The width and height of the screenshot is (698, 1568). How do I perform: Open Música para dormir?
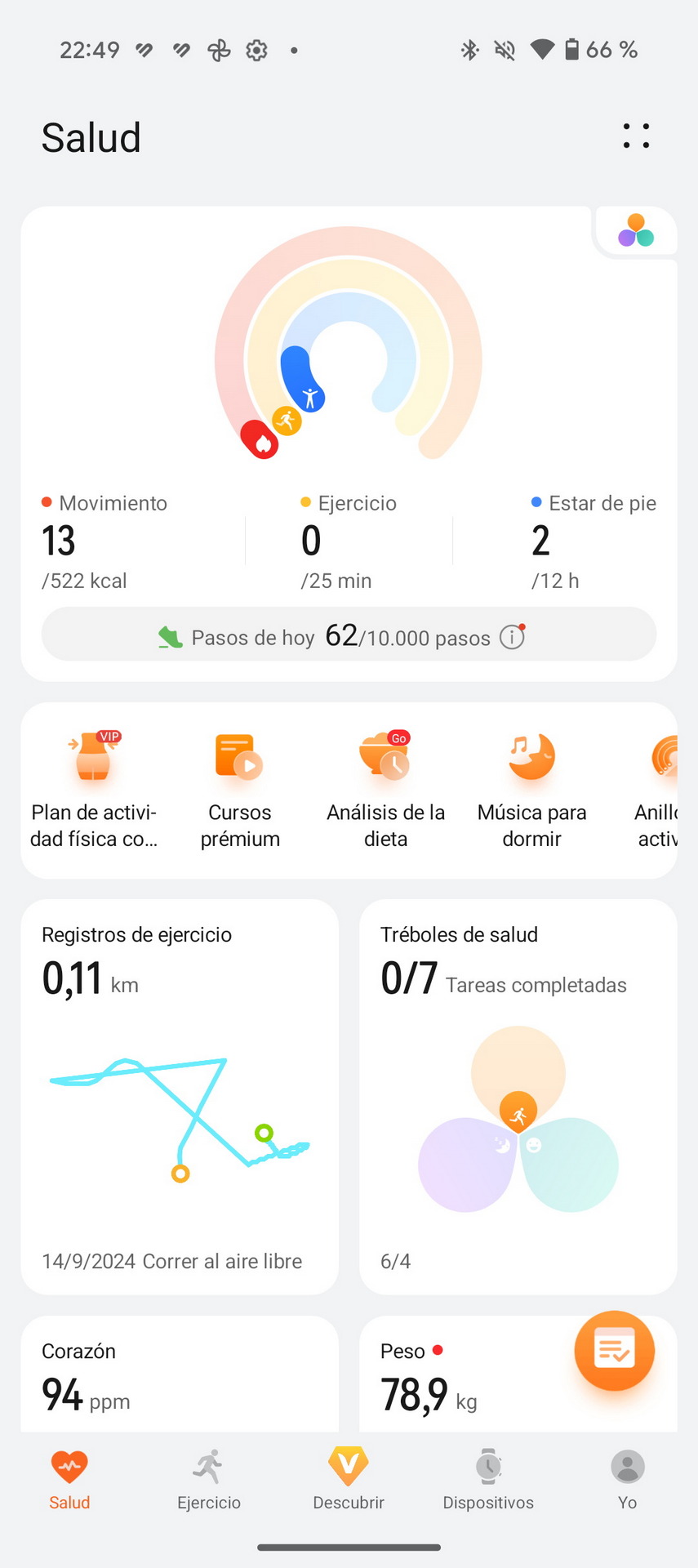coord(531,789)
